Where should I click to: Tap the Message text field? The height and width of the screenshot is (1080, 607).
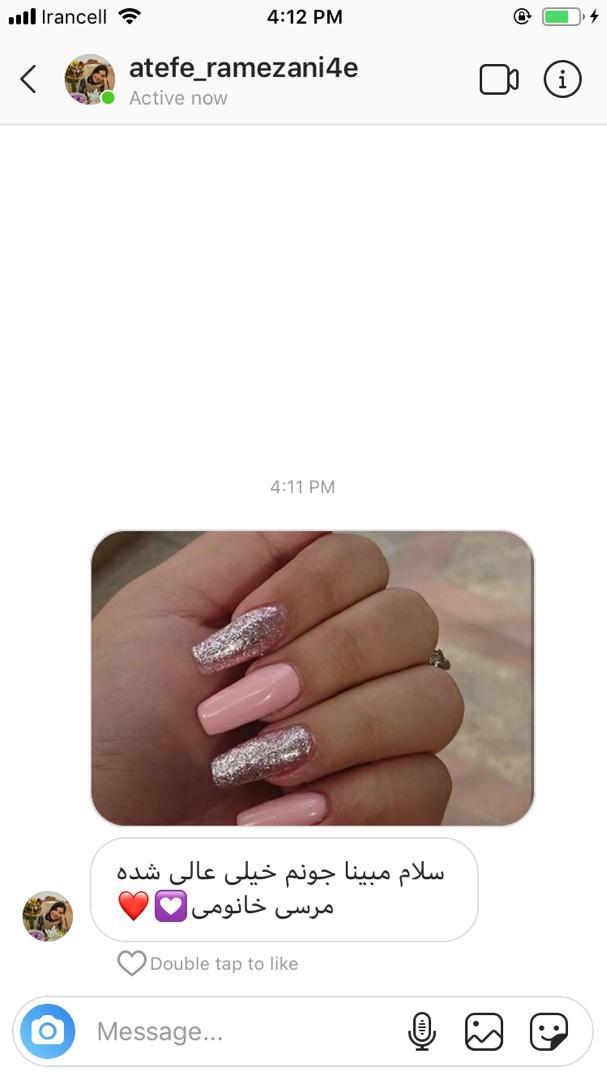click(240, 1031)
